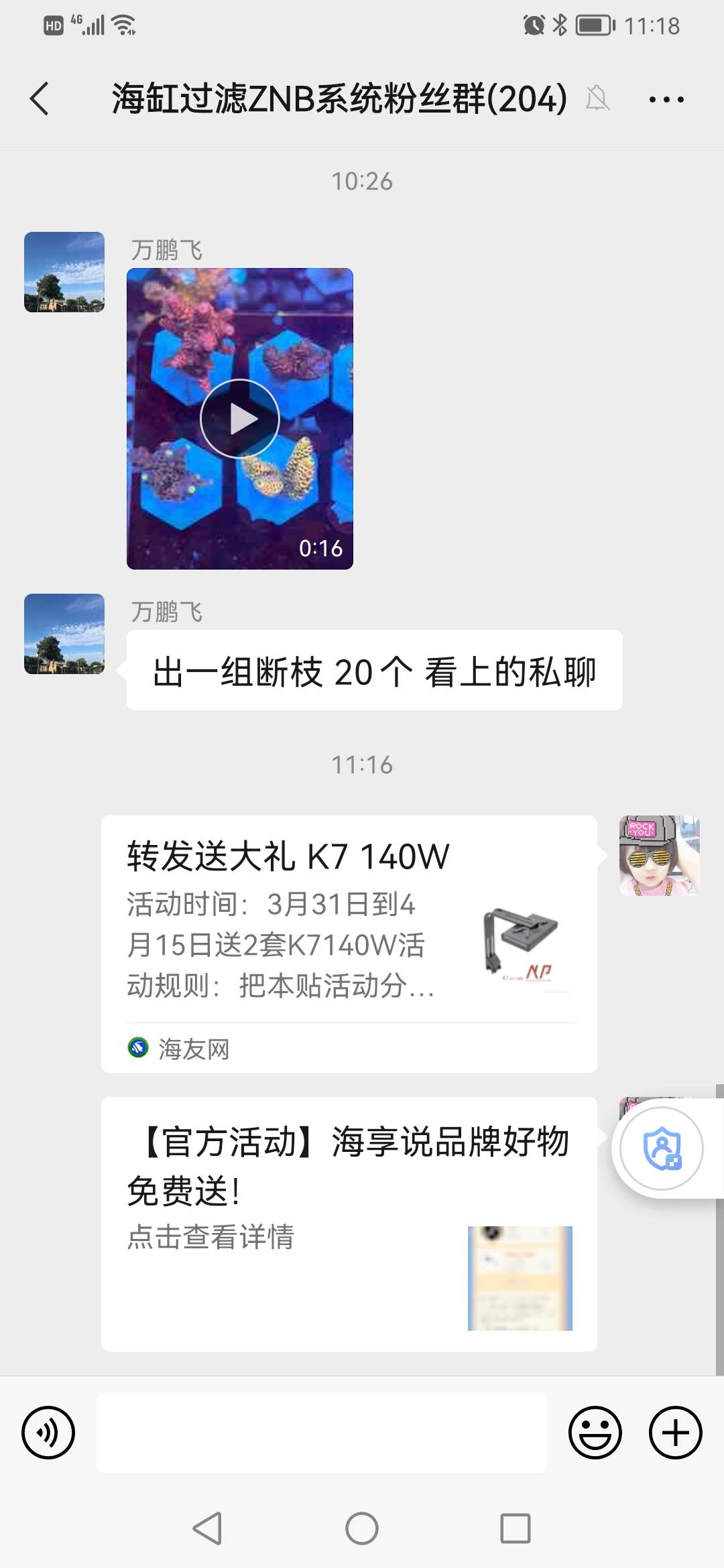Play the 0:16 coral video
Image resolution: width=724 pixels, height=1568 pixels.
[240, 419]
